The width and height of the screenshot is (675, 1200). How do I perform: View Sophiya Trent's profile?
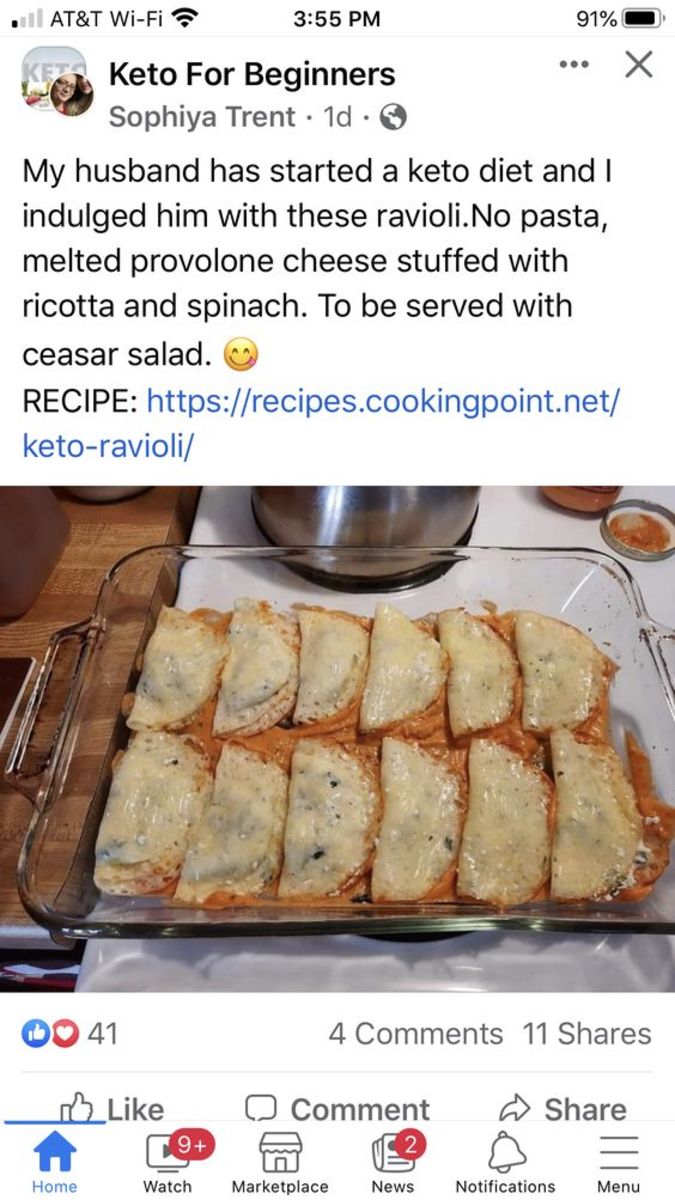(x=202, y=117)
